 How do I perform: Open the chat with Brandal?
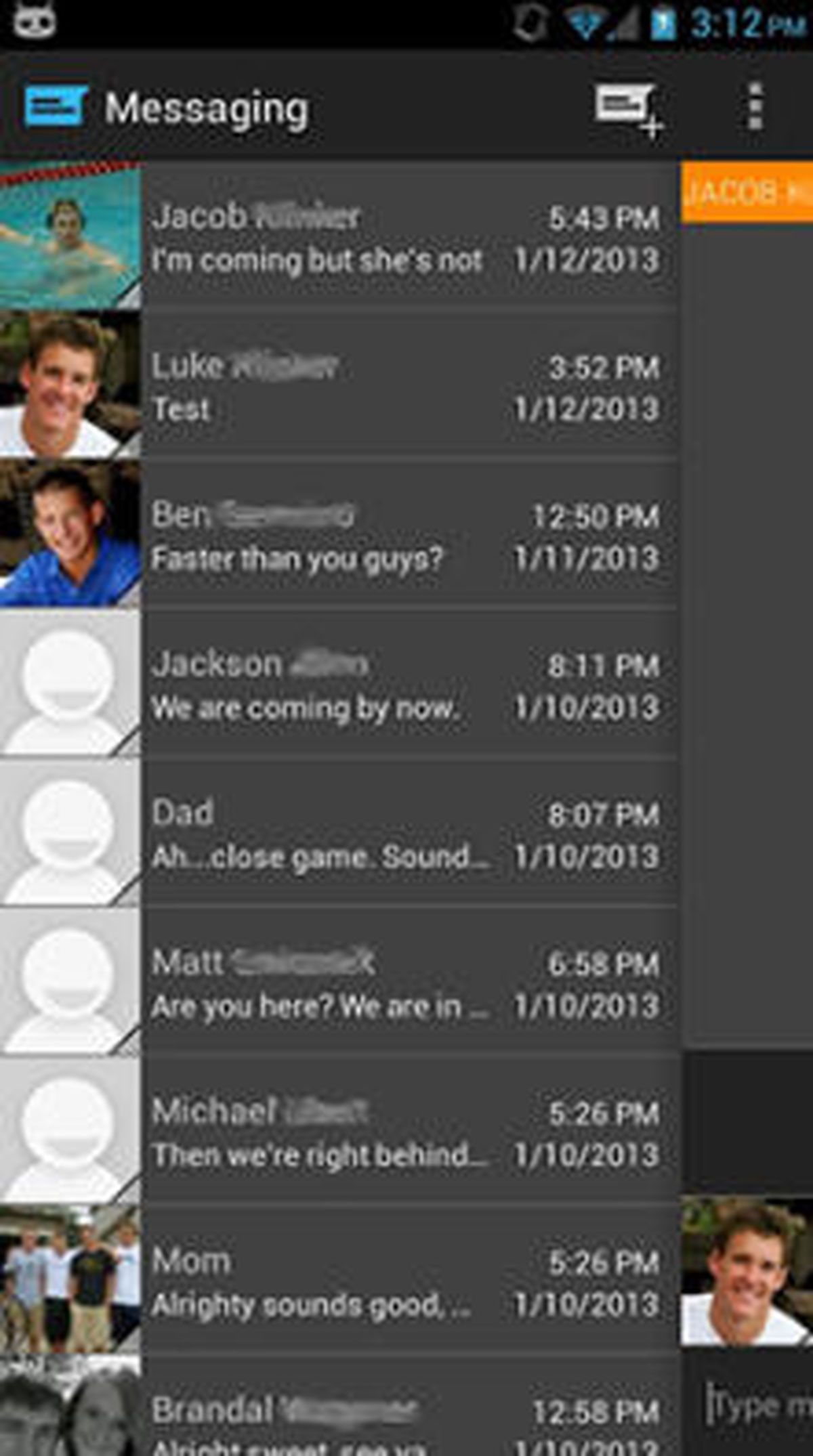[x=406, y=1415]
